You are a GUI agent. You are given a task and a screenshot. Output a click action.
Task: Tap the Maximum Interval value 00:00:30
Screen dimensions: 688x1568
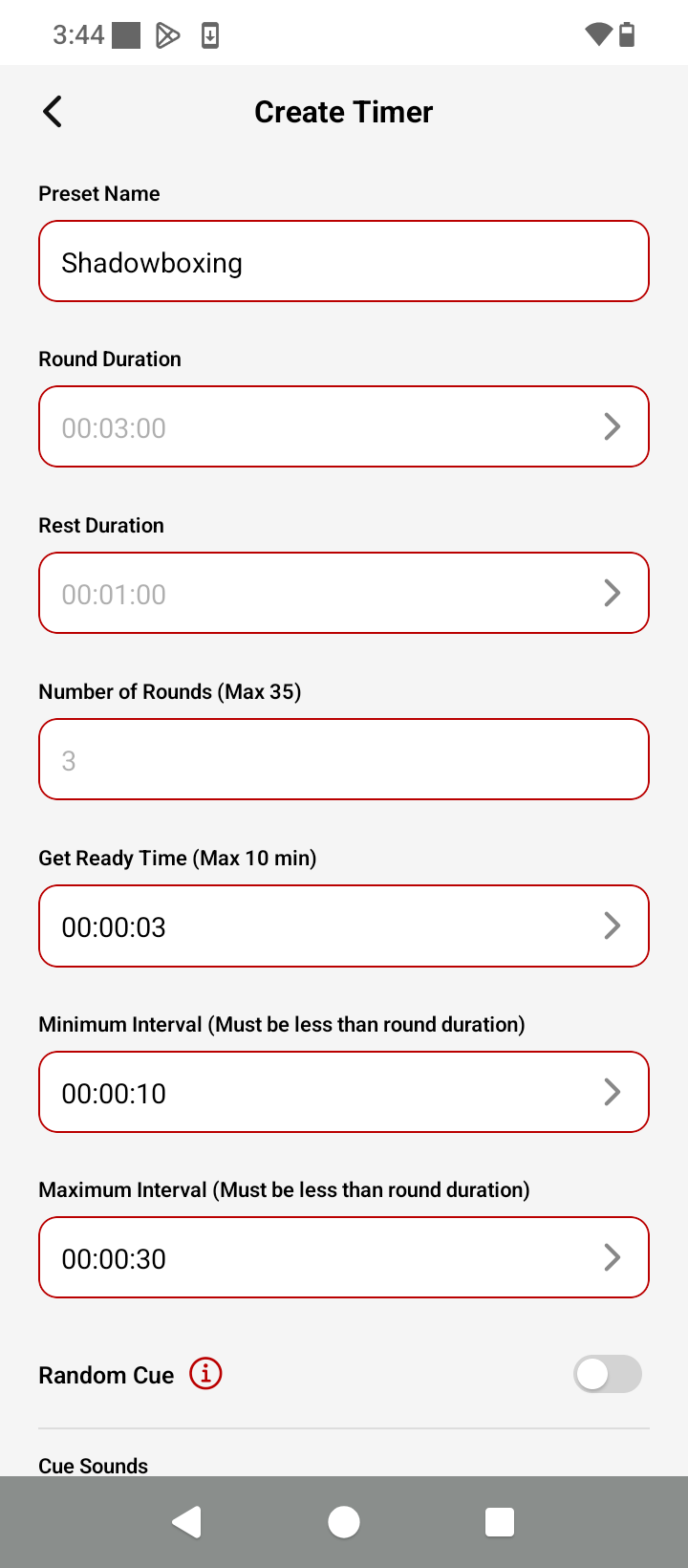pyautogui.click(x=115, y=1257)
